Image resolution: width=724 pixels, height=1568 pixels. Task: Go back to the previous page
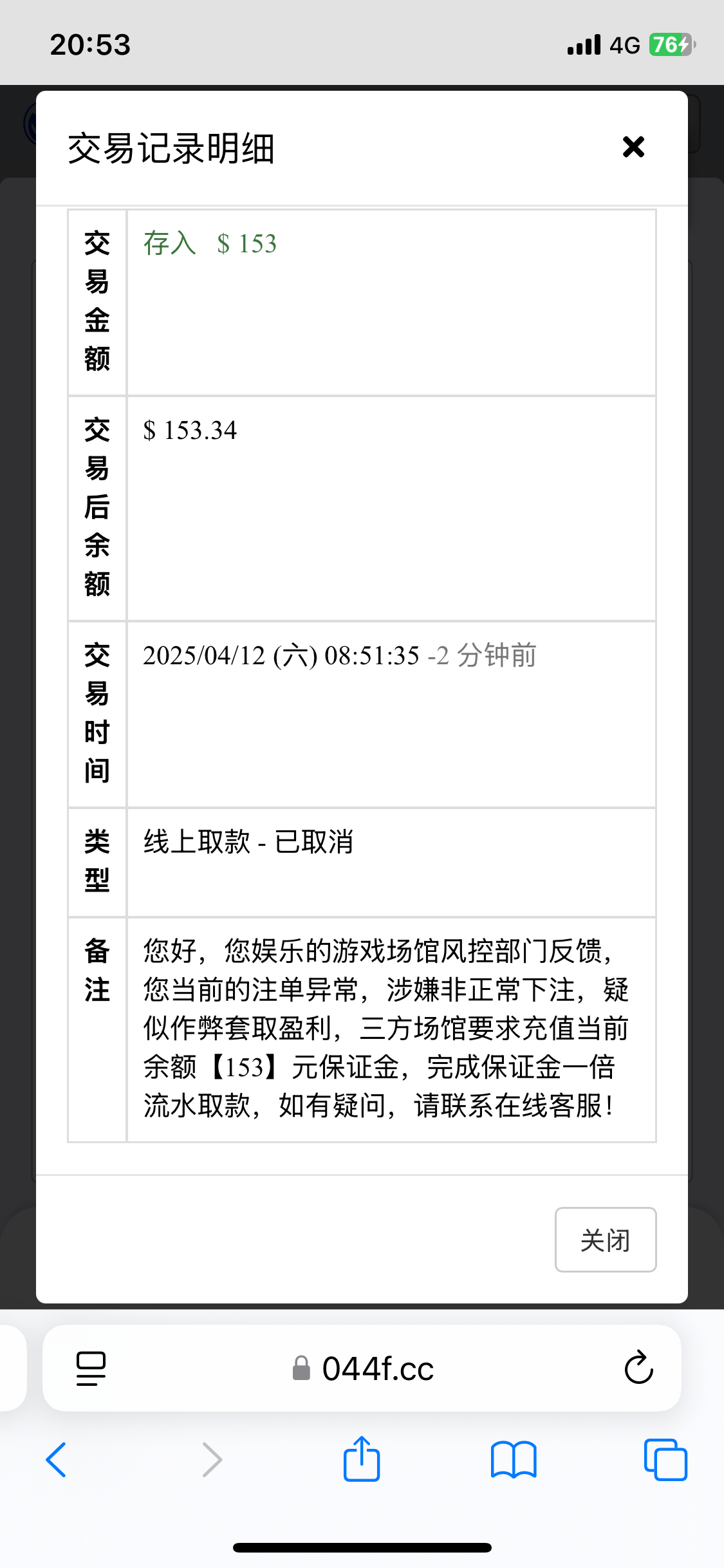57,1460
